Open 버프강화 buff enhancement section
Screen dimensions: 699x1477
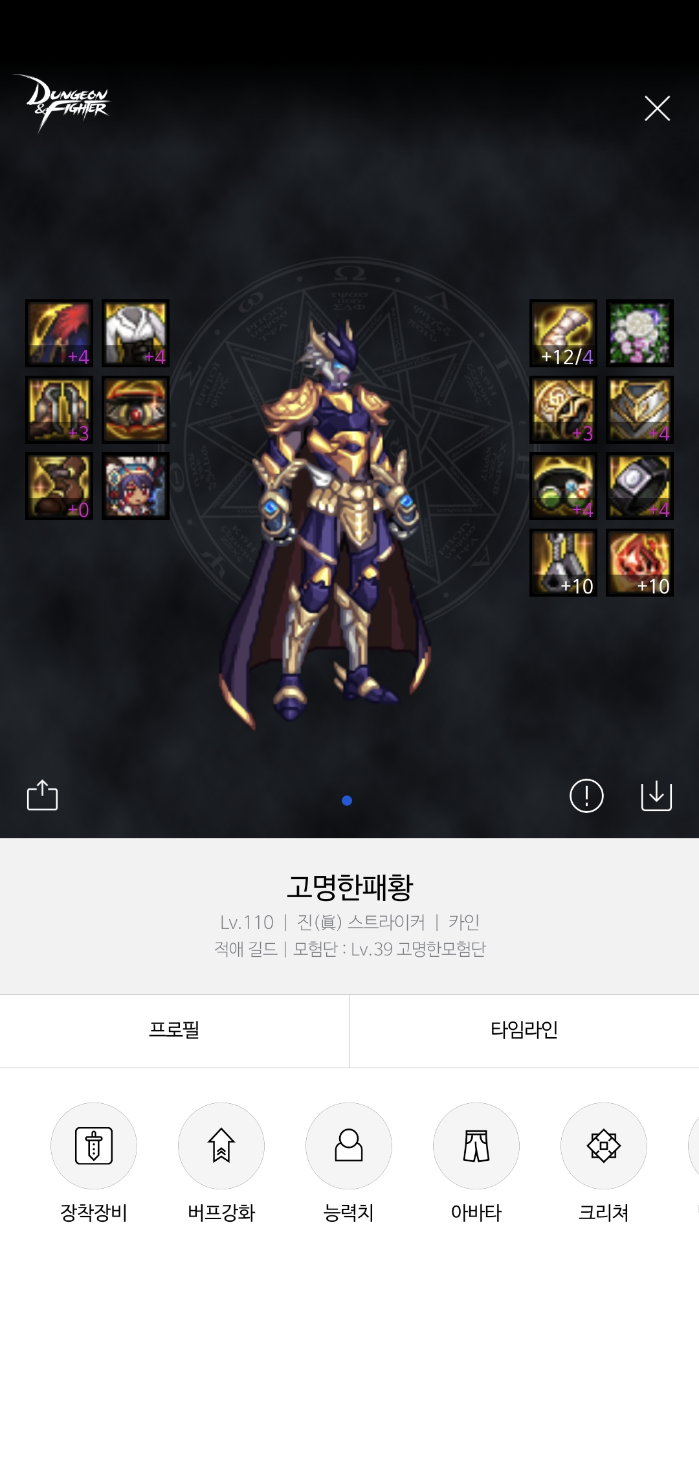pyautogui.click(x=221, y=1146)
